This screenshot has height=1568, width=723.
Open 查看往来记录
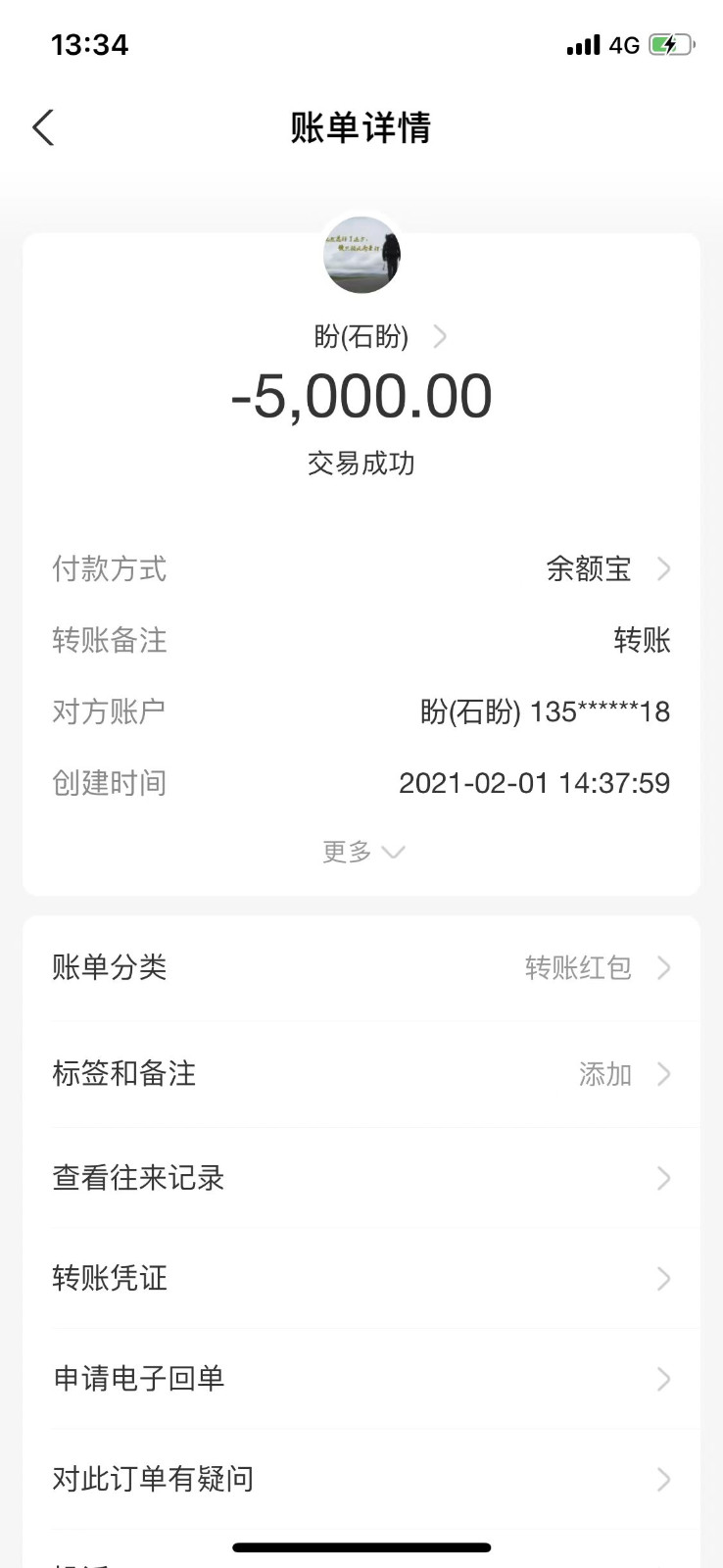tap(361, 1178)
